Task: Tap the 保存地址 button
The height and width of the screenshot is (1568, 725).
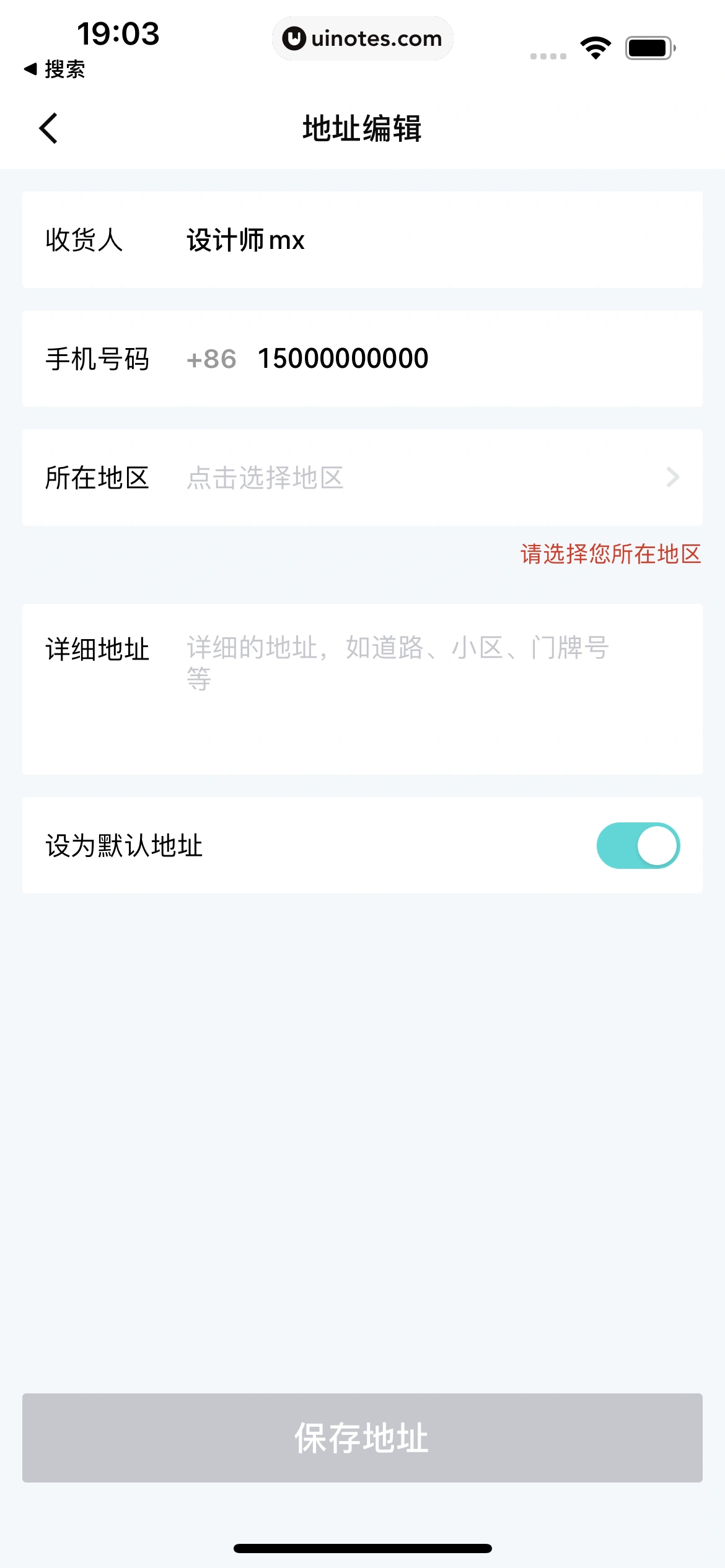Action: (x=362, y=1438)
